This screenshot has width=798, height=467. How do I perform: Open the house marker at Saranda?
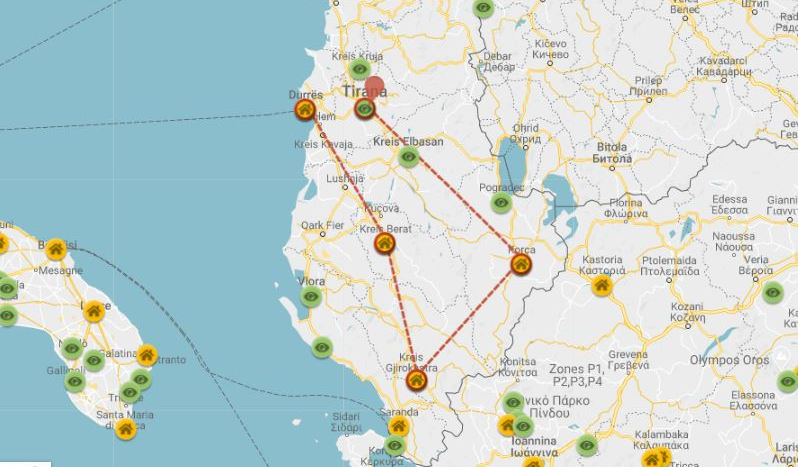(x=398, y=426)
